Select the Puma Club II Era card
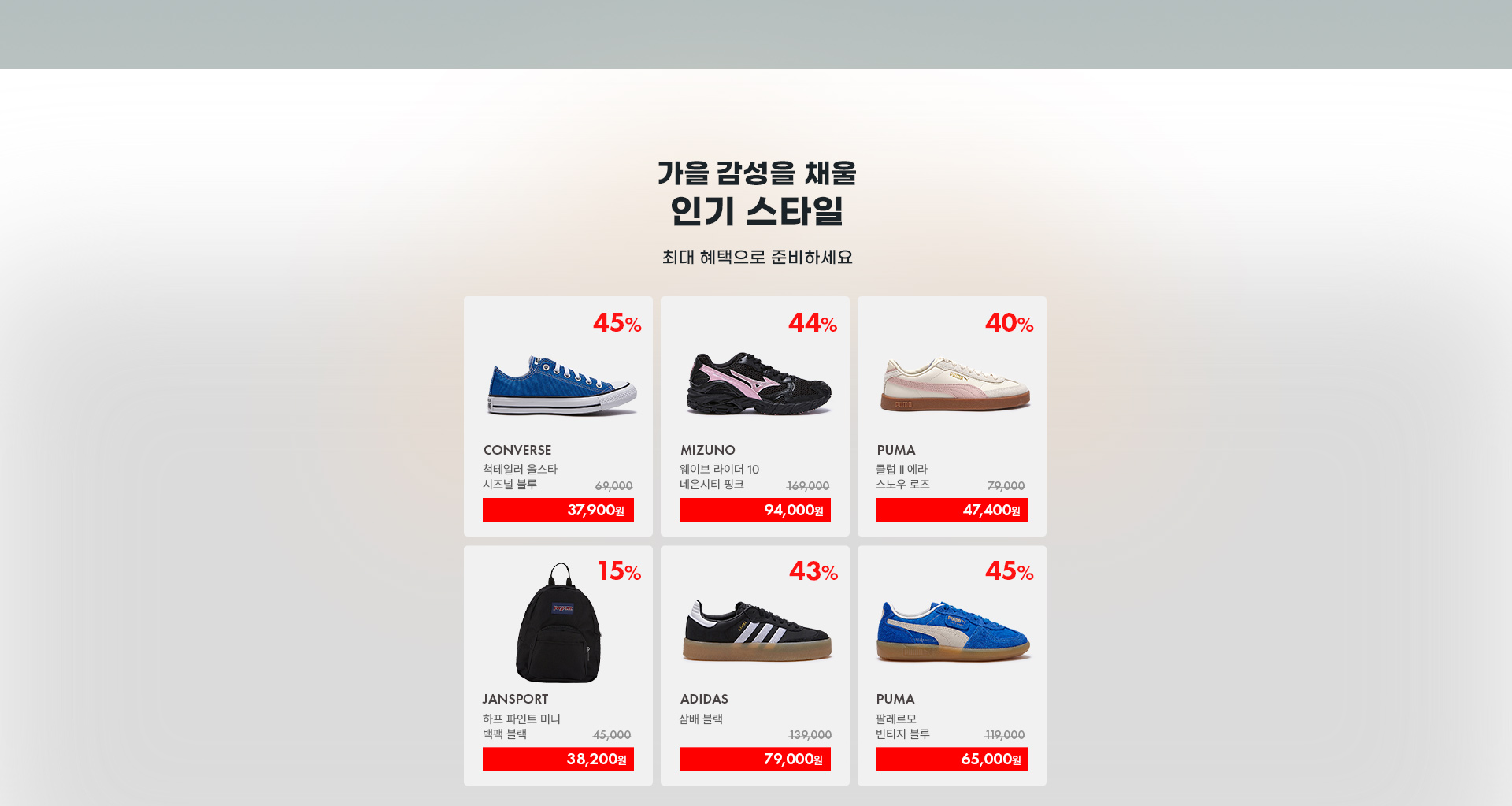The height and width of the screenshot is (806, 1512). click(x=951, y=416)
